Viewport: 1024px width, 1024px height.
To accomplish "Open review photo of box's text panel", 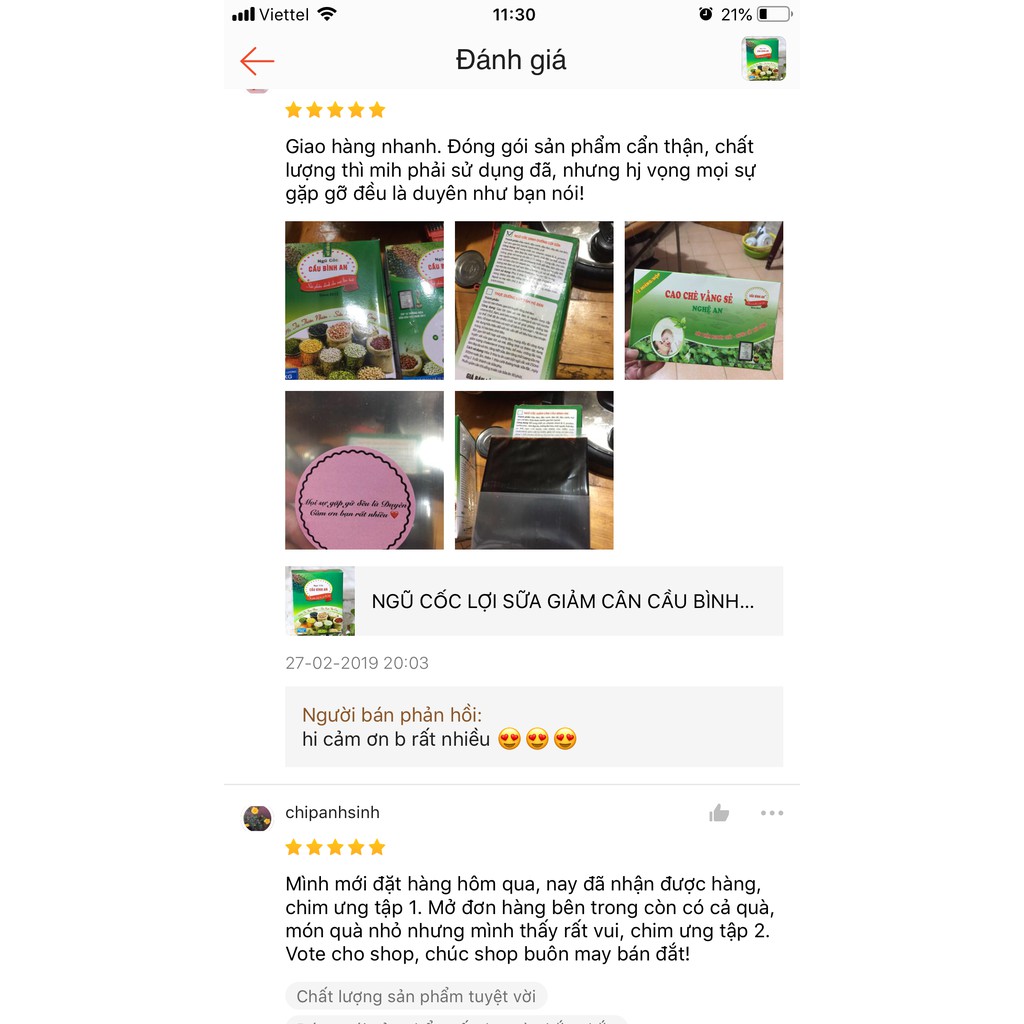I will point(534,300).
